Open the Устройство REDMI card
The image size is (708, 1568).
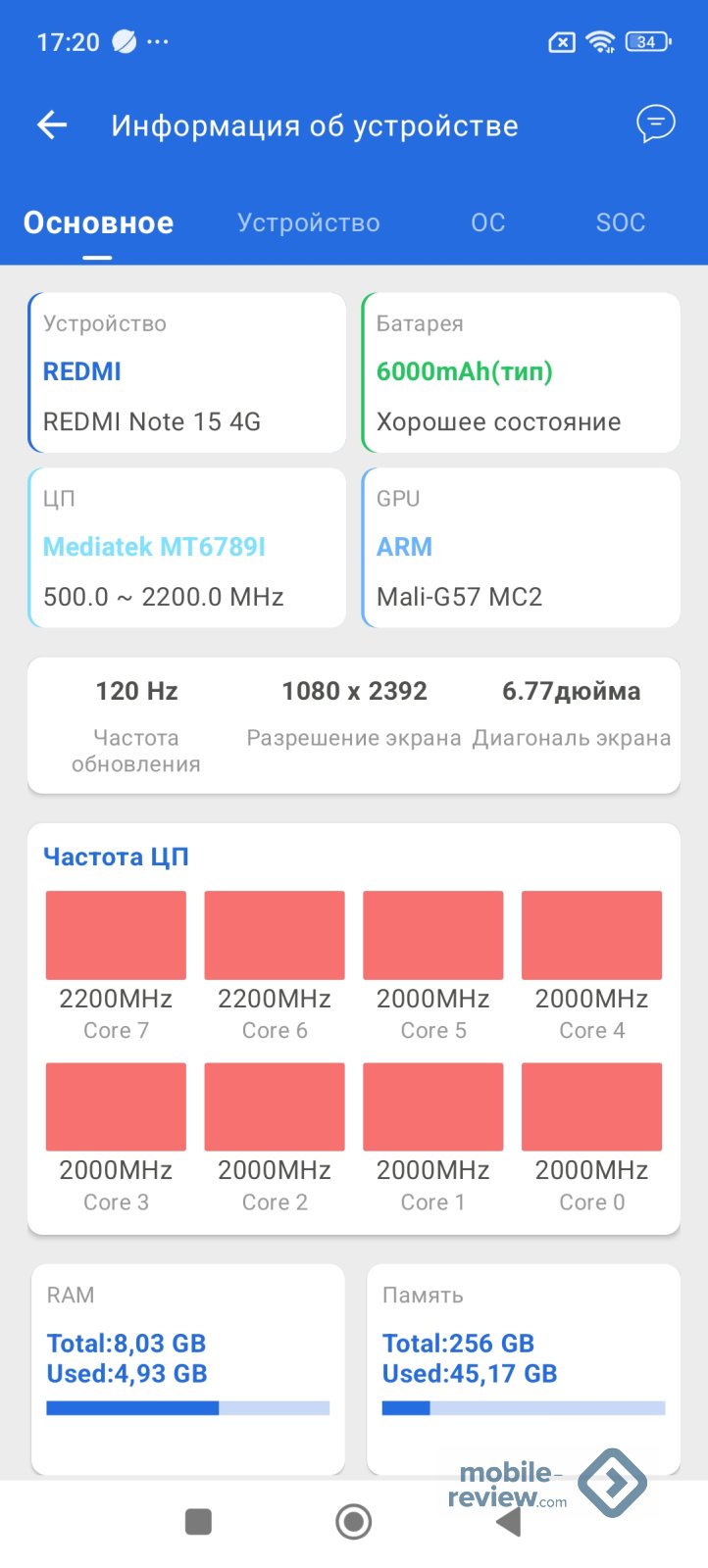click(186, 372)
